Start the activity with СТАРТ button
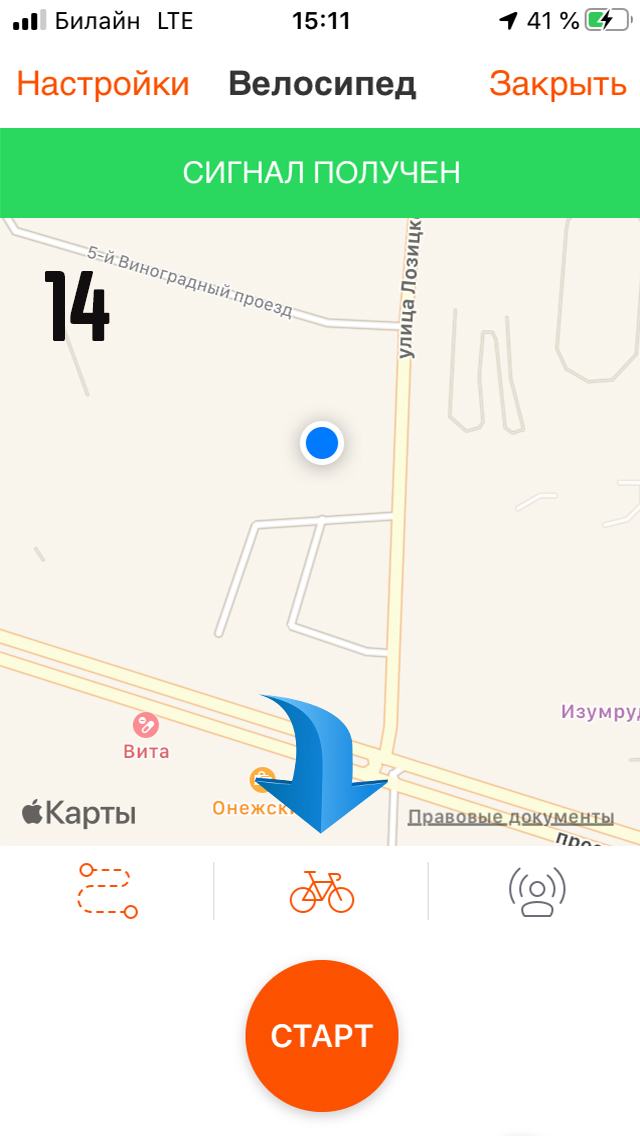640x1136 pixels. pos(322,1035)
